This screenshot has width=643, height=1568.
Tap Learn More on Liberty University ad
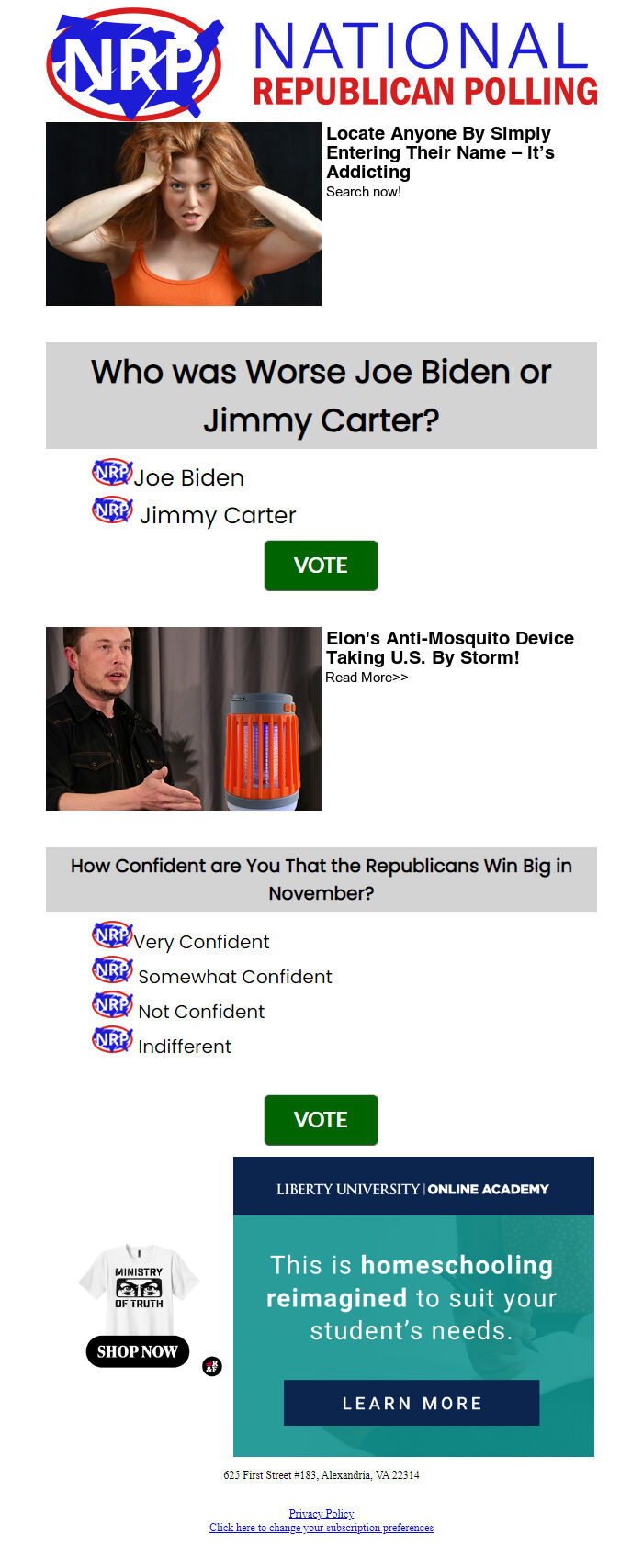[412, 1403]
